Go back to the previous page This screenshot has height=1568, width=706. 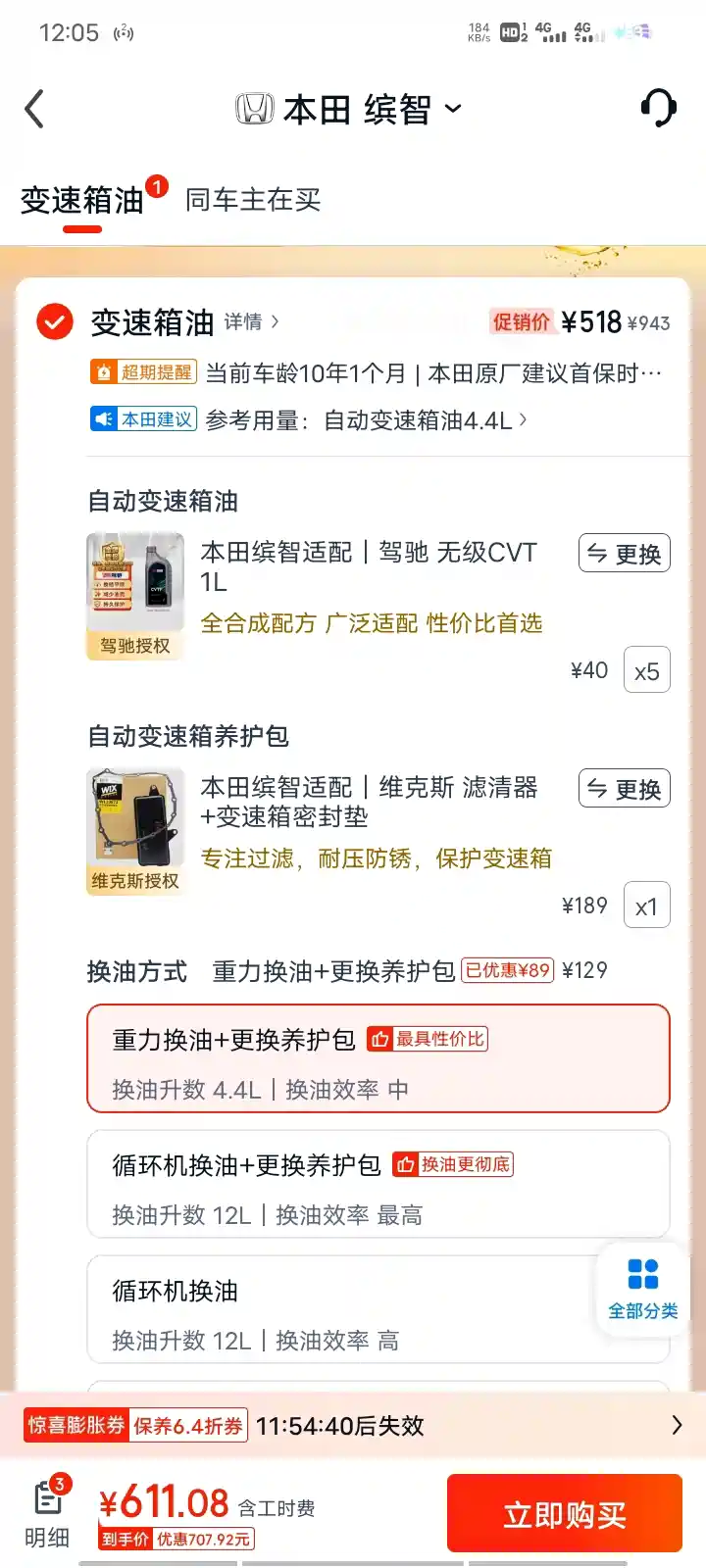(35, 109)
